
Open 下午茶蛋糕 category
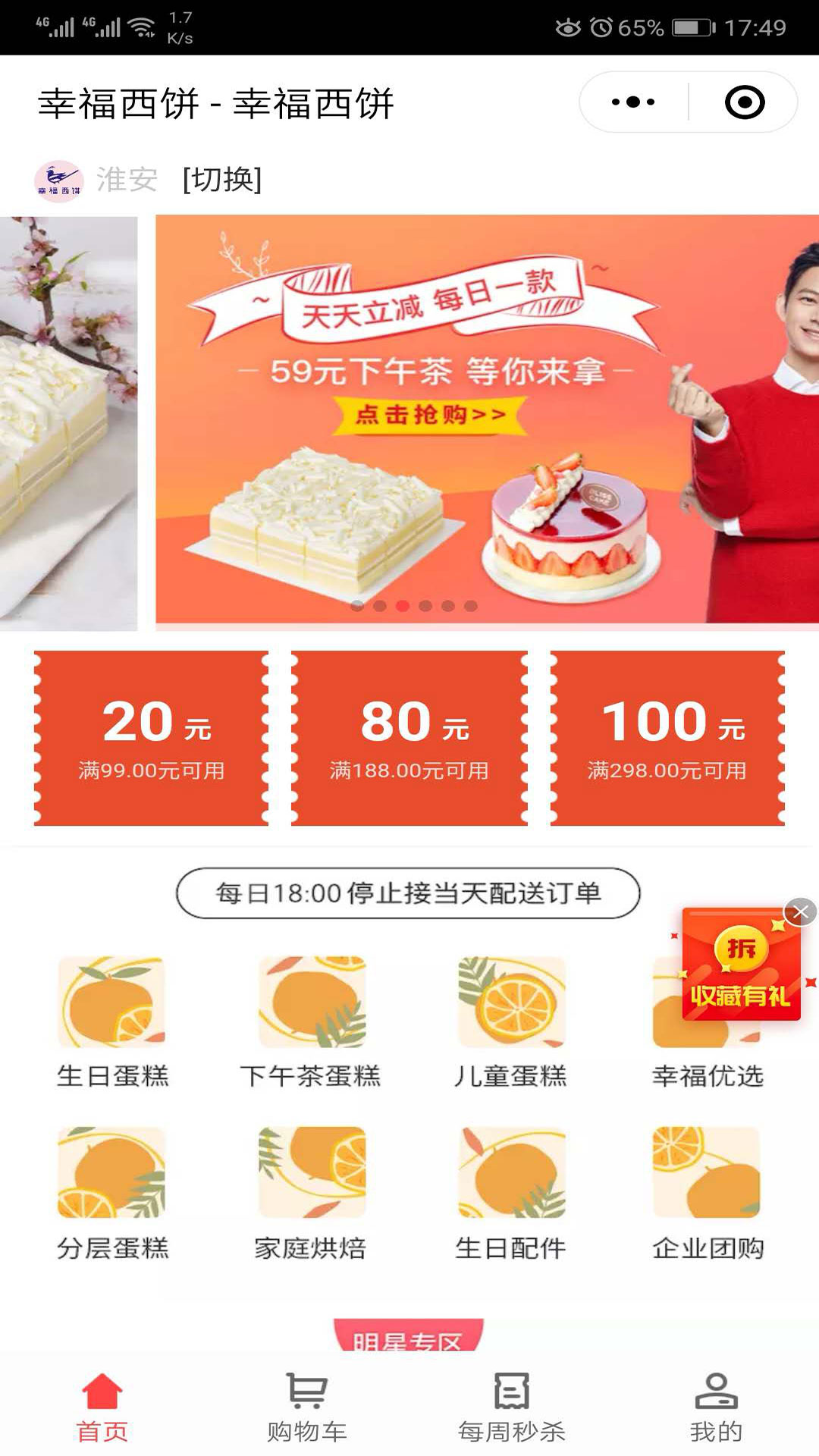[x=311, y=1021]
